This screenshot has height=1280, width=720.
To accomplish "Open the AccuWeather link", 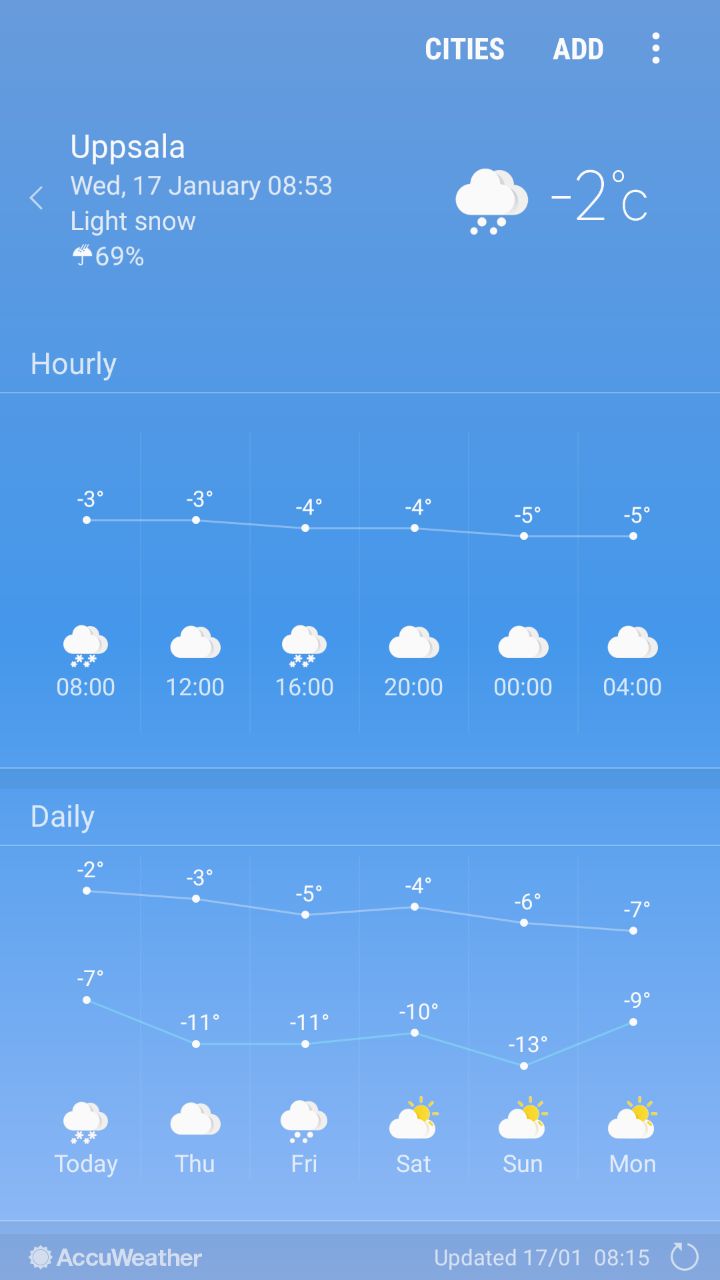I will click(x=116, y=1257).
